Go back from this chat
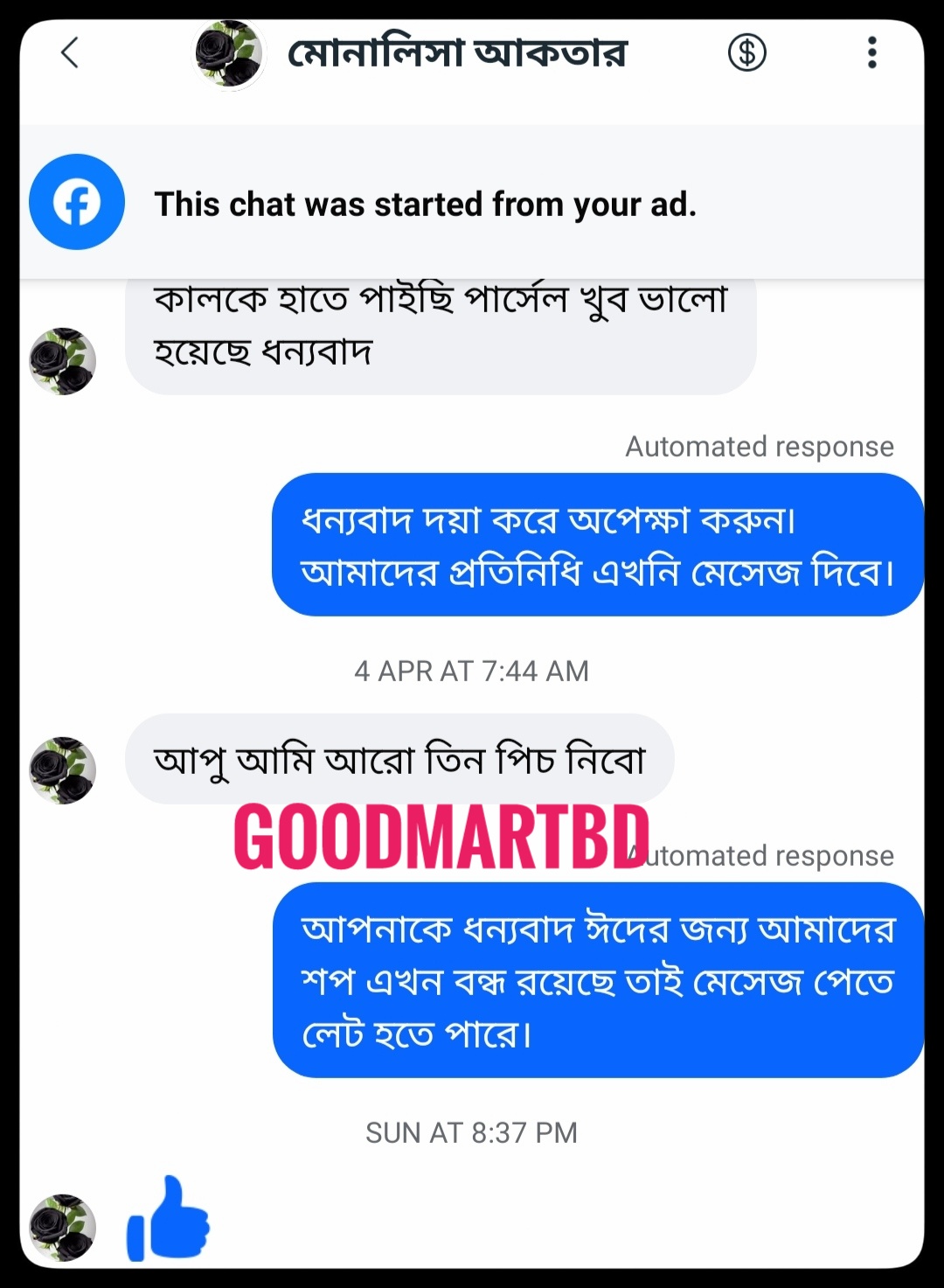 pyautogui.click(x=70, y=53)
